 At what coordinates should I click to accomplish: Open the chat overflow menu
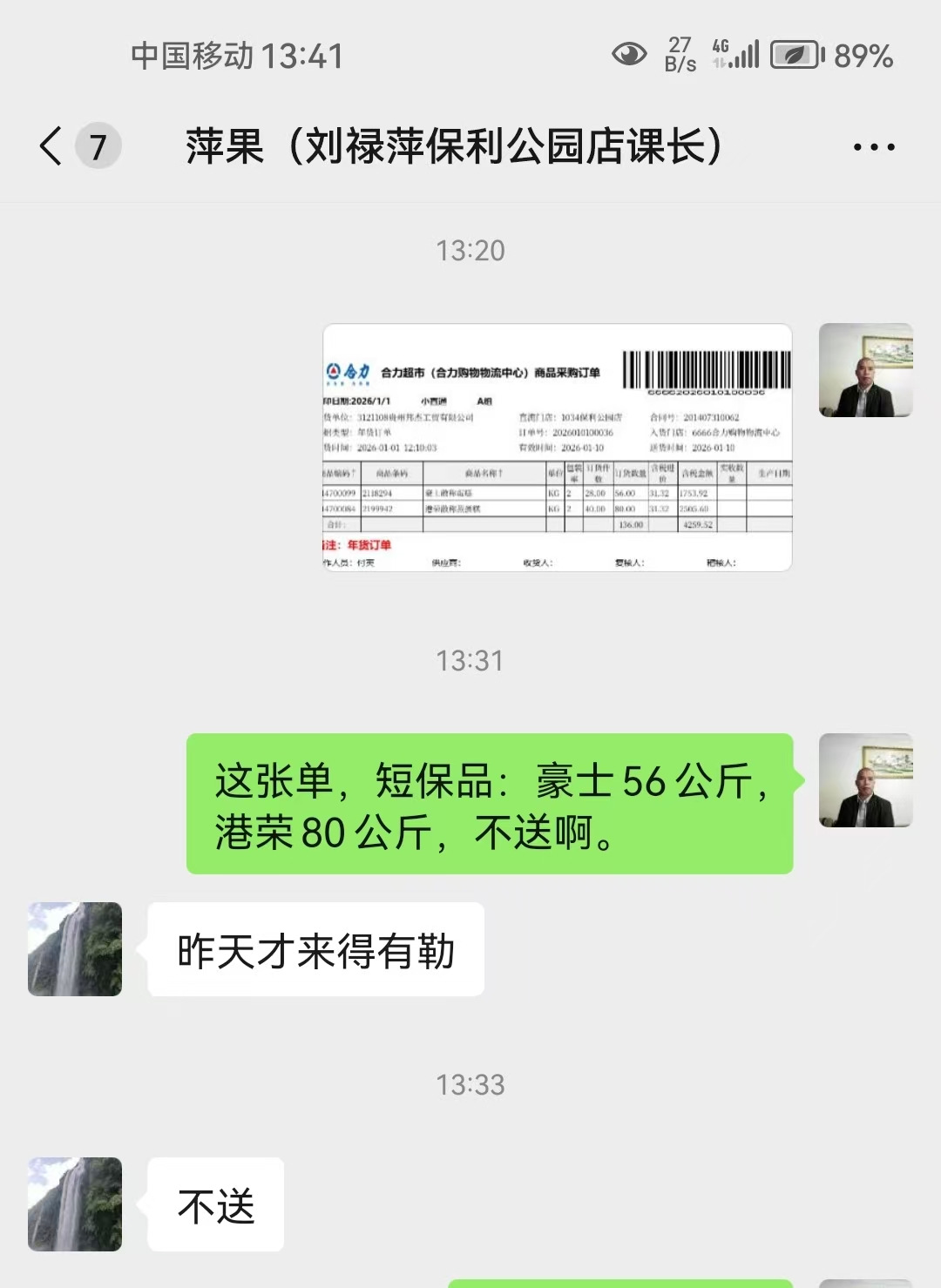coord(873,147)
